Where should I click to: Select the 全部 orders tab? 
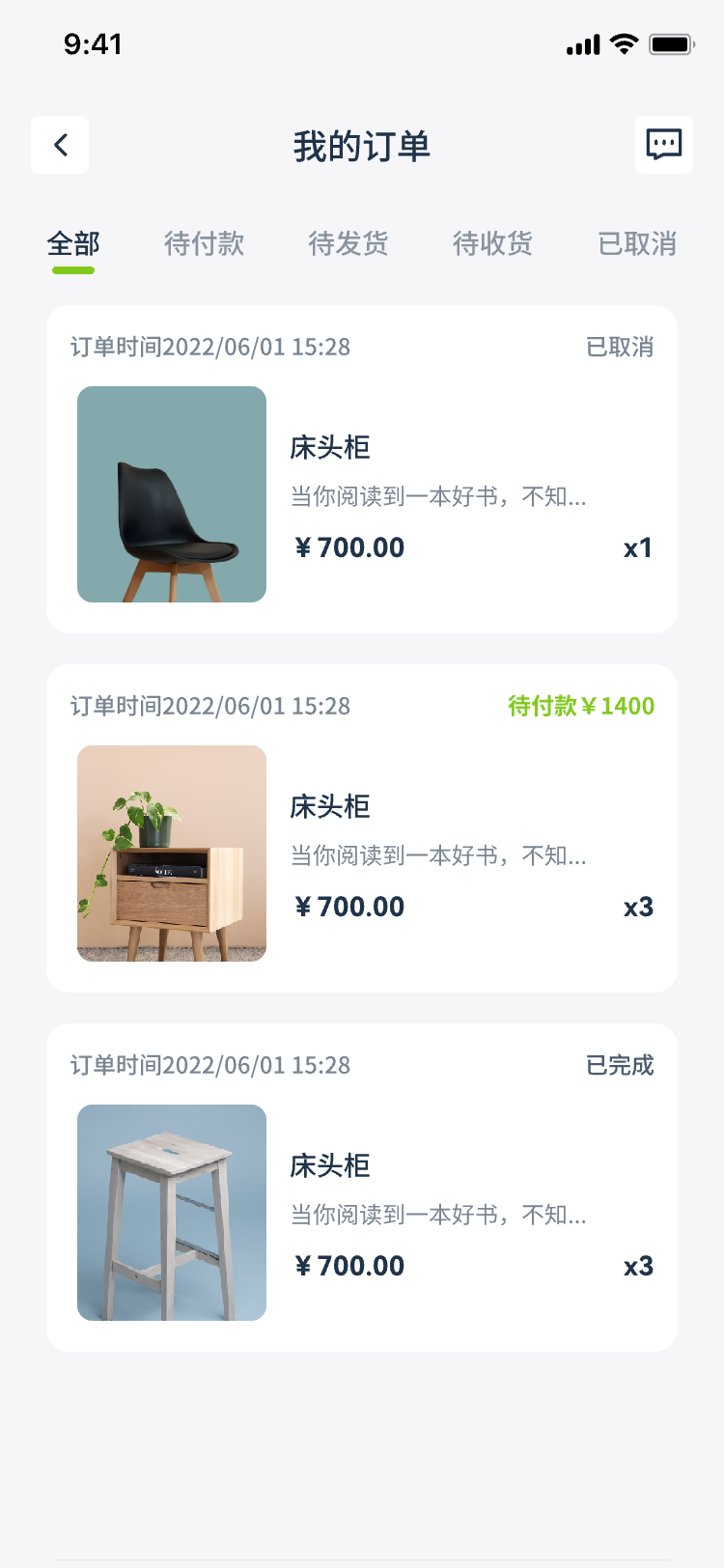(x=73, y=244)
